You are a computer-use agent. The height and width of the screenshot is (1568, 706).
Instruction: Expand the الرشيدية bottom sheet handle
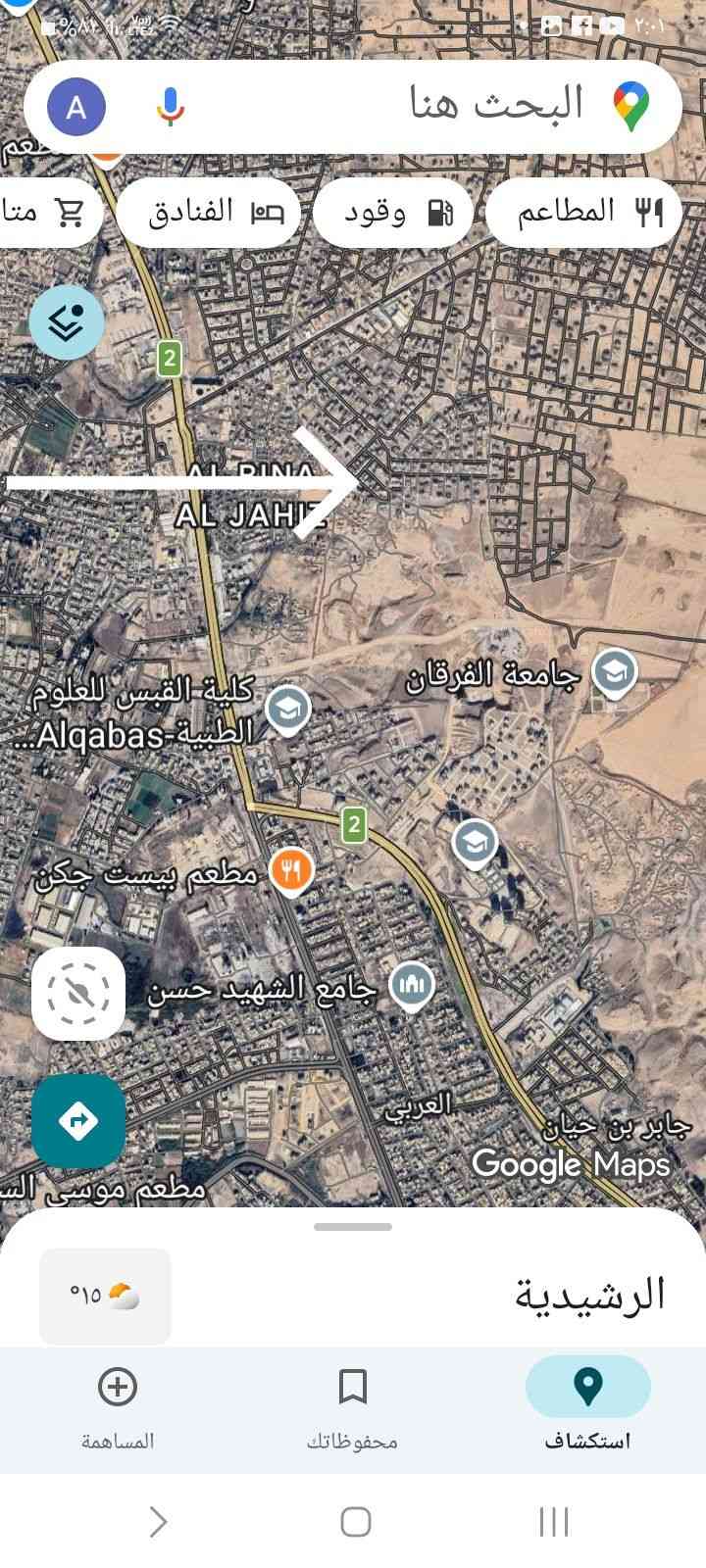tap(353, 1227)
